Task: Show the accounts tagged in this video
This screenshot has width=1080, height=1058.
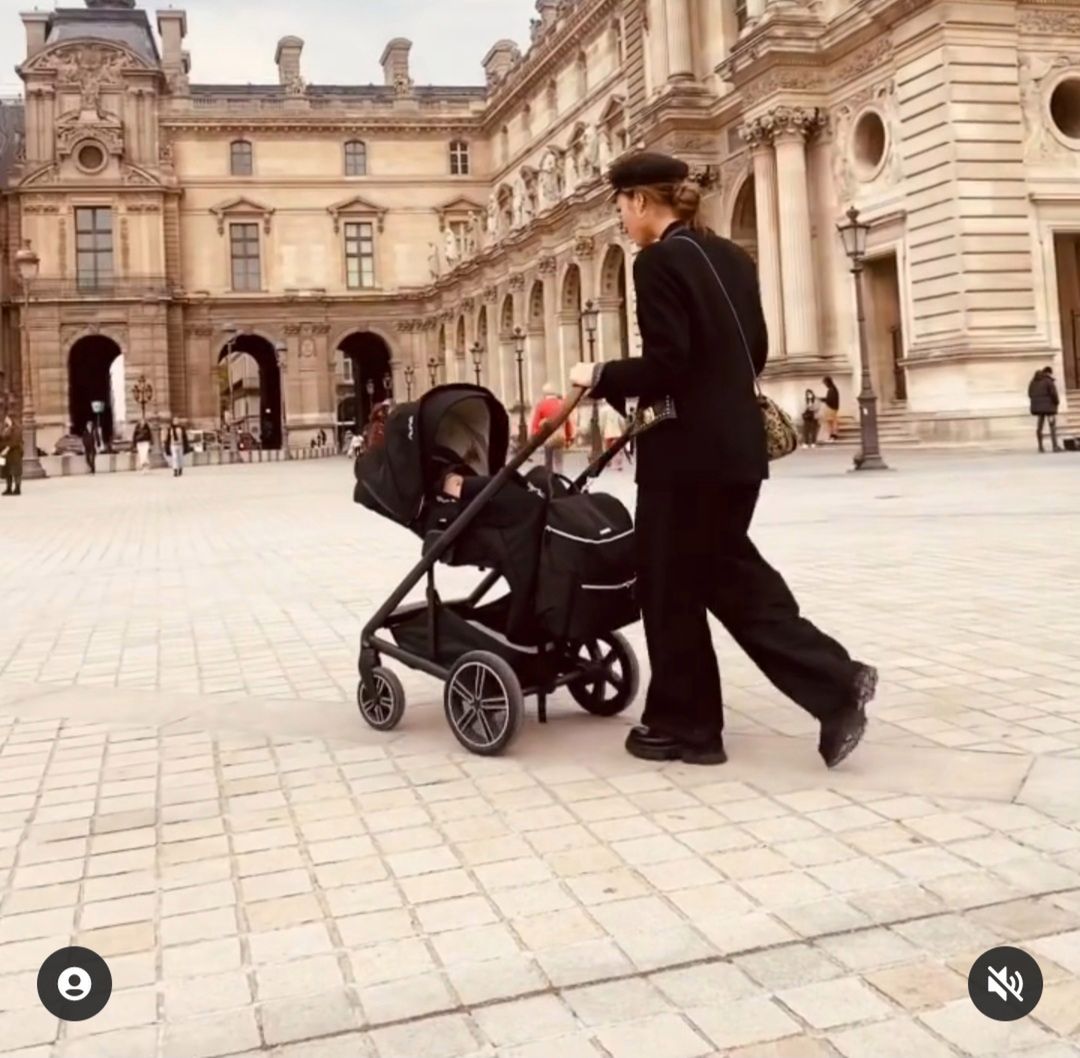Action: click(74, 984)
